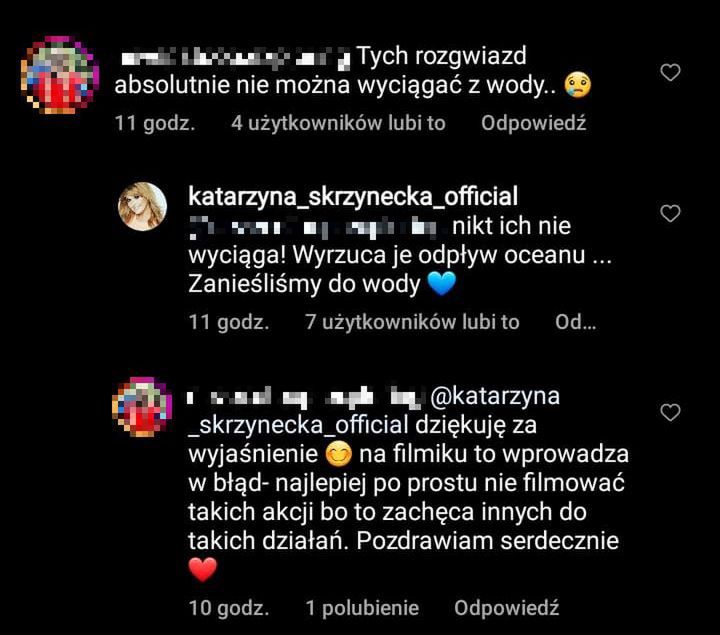Like the comment starting 'Tych rozgwiazd'

(672, 72)
